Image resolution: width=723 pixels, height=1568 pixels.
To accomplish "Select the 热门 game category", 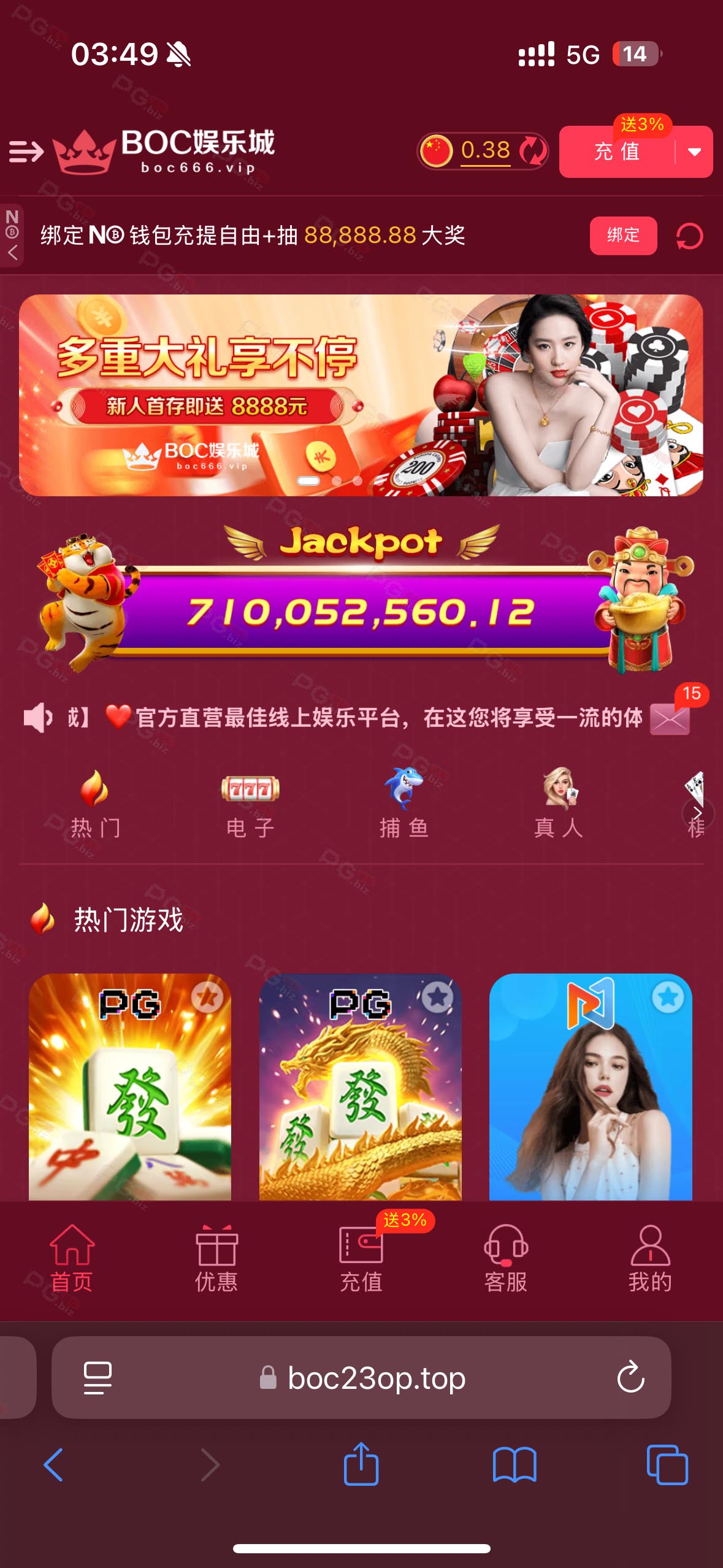I will click(x=94, y=804).
